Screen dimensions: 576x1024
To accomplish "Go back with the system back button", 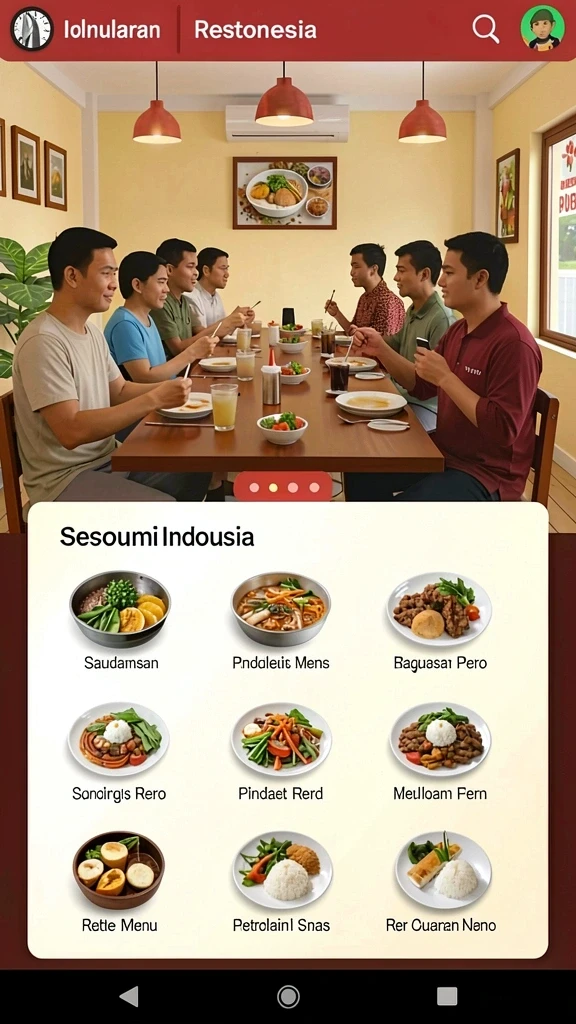I will point(129,996).
